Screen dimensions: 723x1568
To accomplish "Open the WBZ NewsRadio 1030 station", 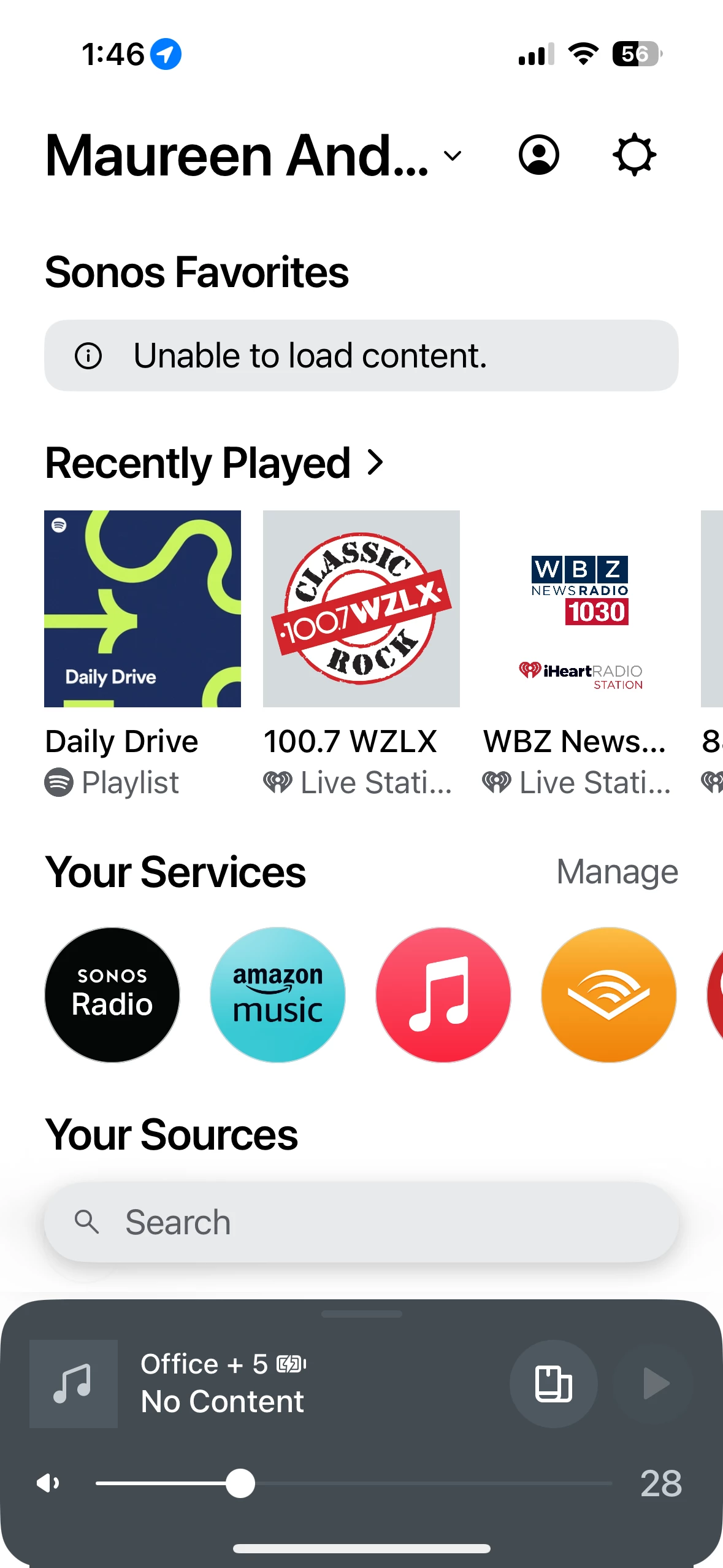I will click(x=580, y=609).
